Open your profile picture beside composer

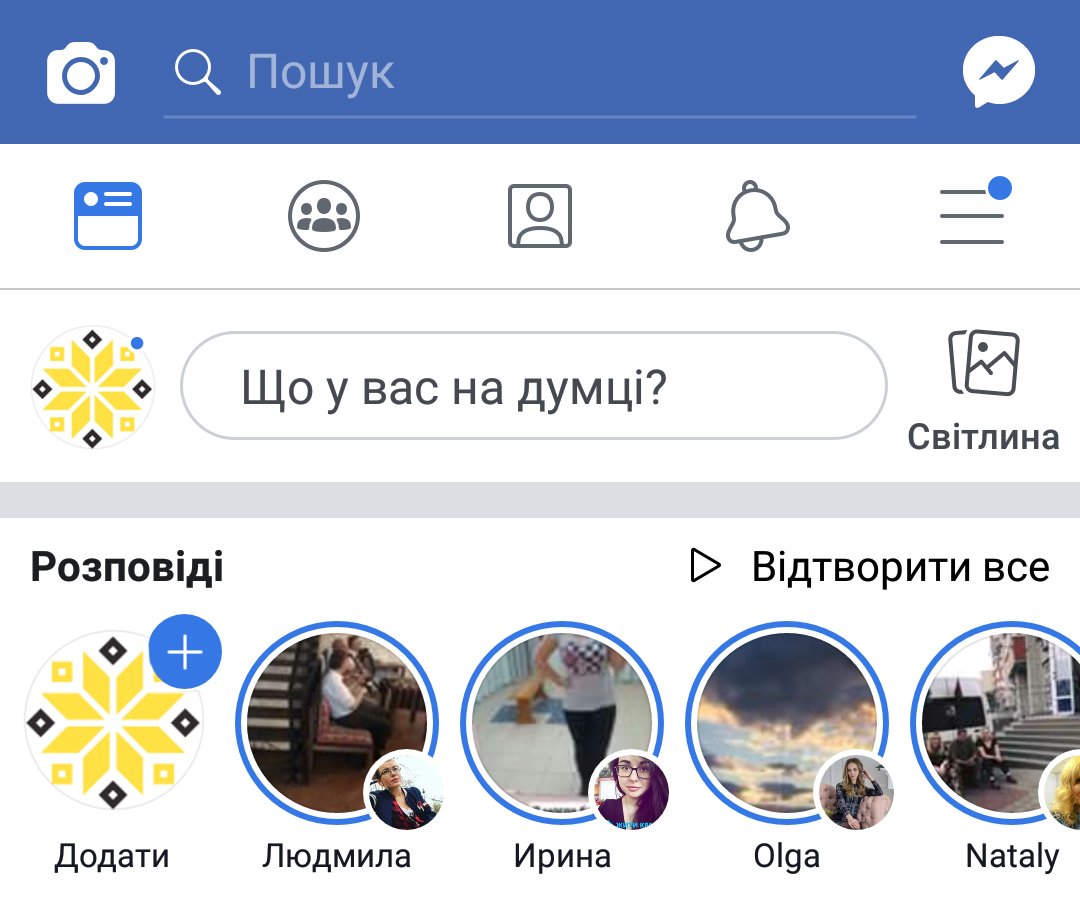pos(93,387)
